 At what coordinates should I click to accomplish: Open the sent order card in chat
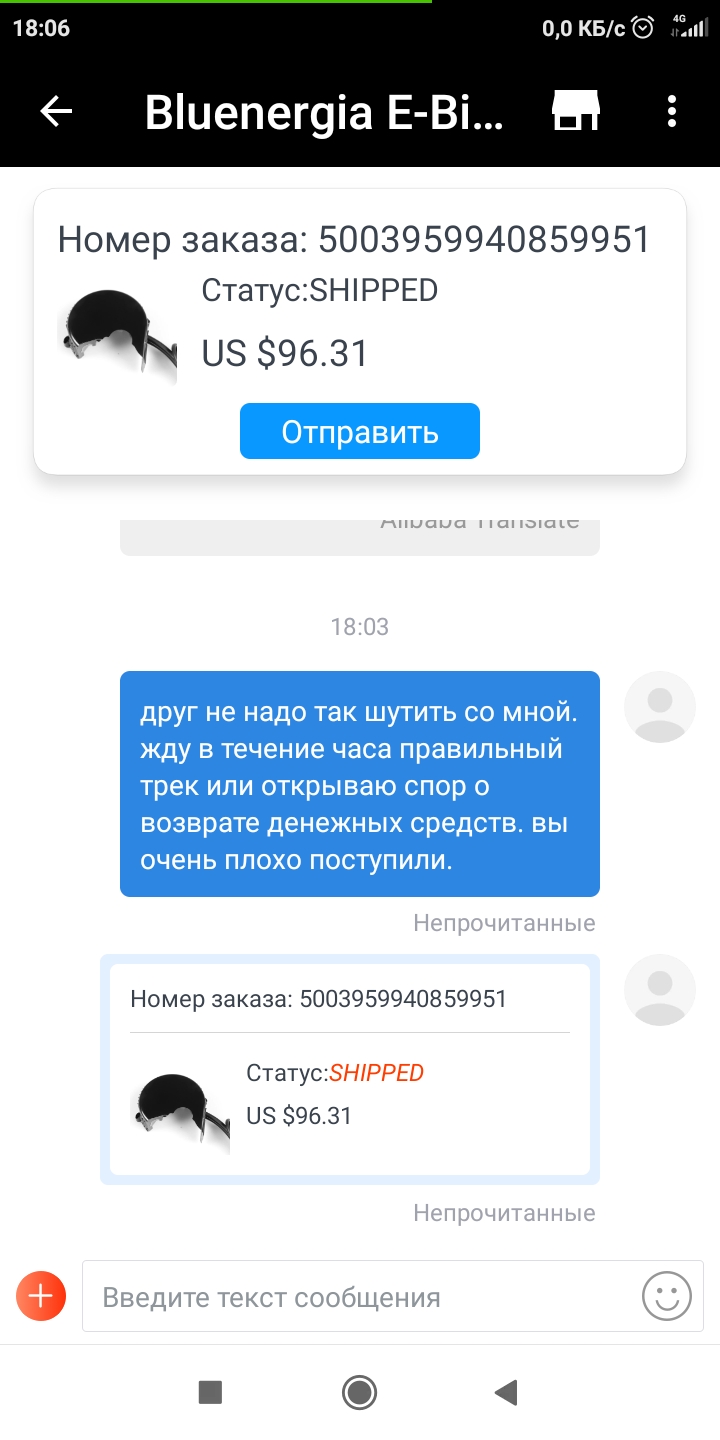coord(350,1069)
